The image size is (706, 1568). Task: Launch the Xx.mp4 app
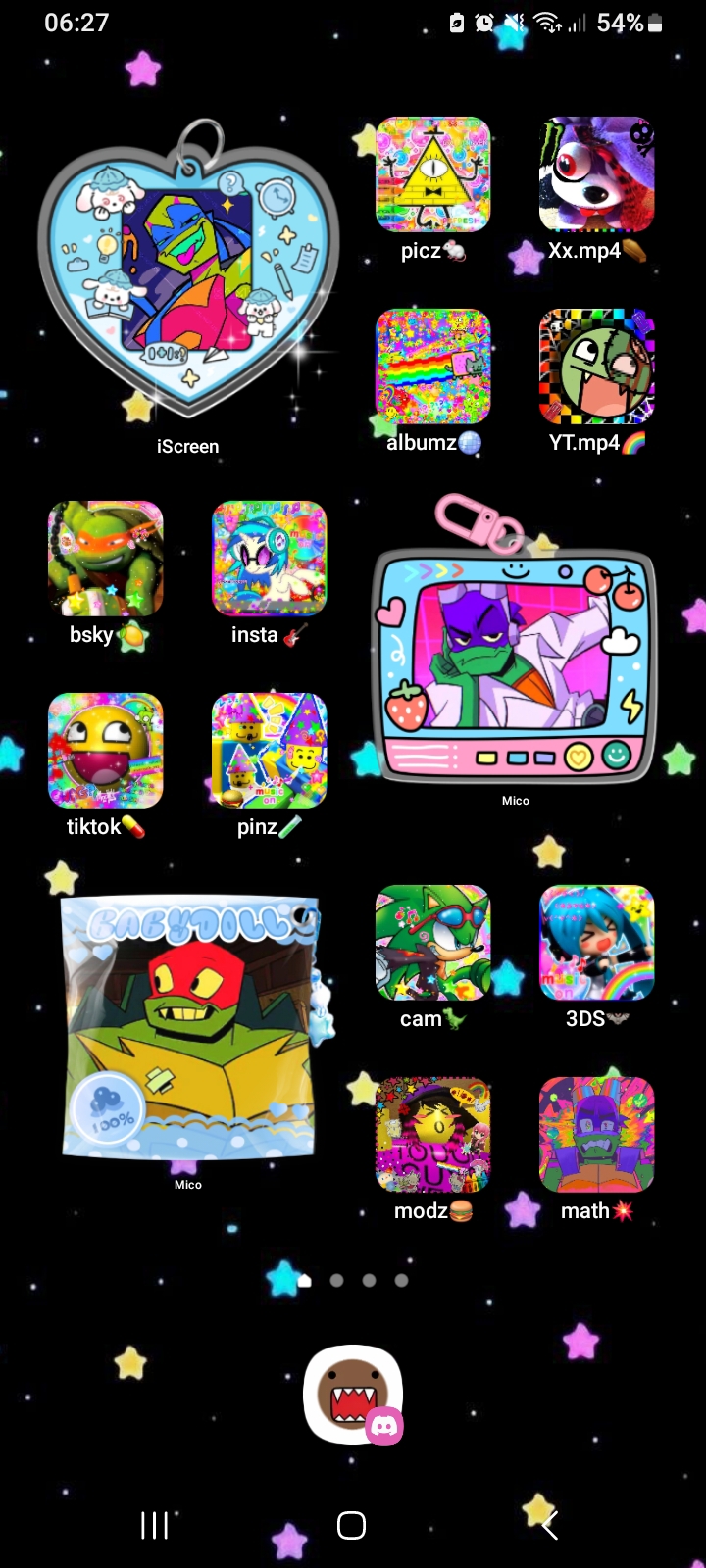coord(596,174)
